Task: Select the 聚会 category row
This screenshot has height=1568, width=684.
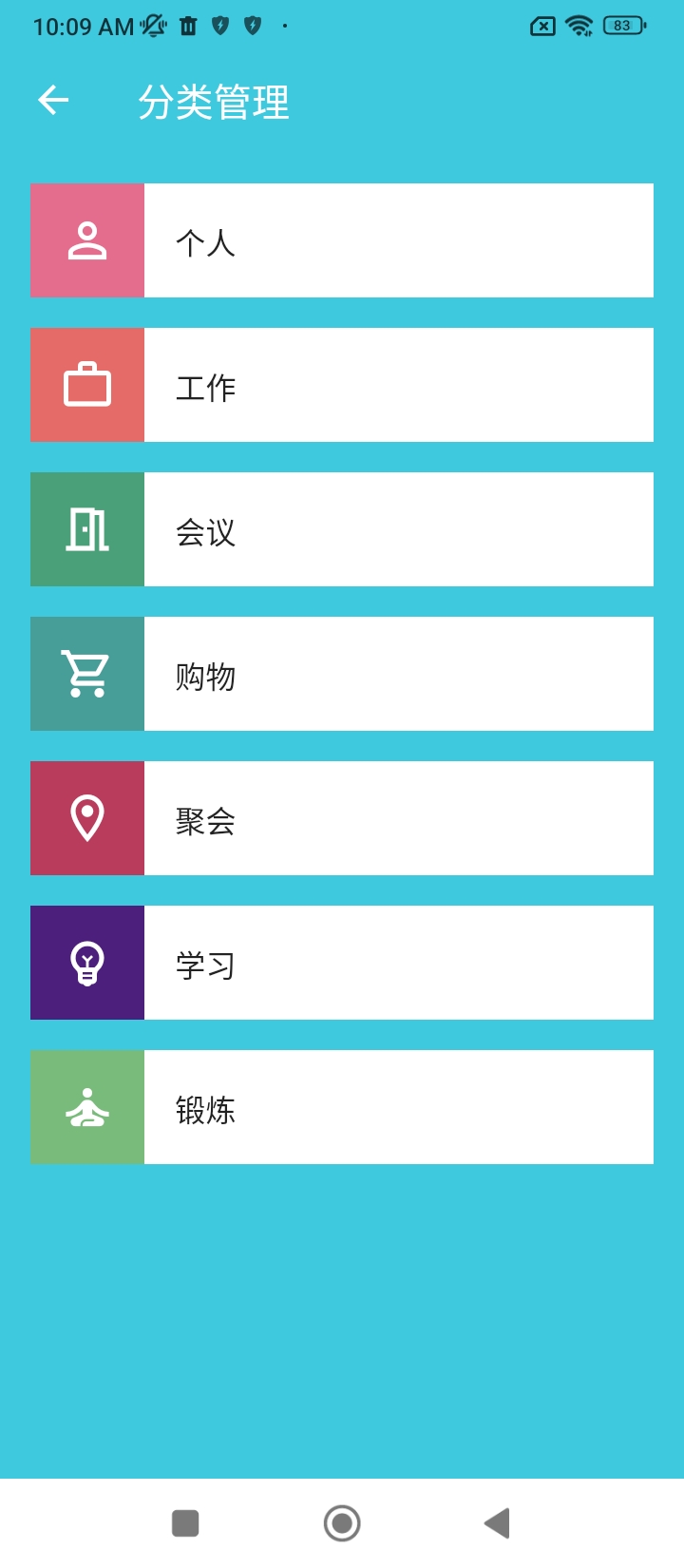Action: pos(342,818)
